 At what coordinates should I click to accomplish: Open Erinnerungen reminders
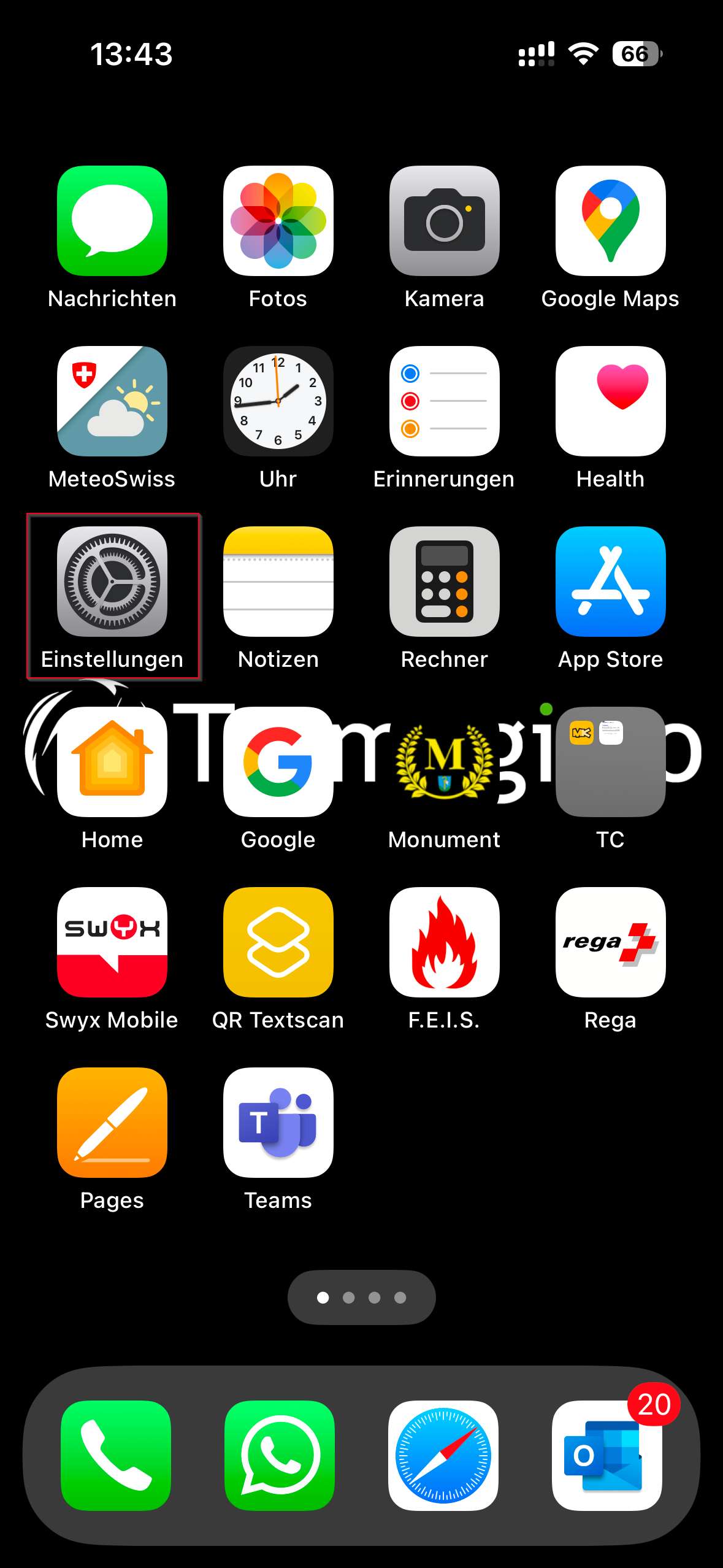(x=445, y=401)
